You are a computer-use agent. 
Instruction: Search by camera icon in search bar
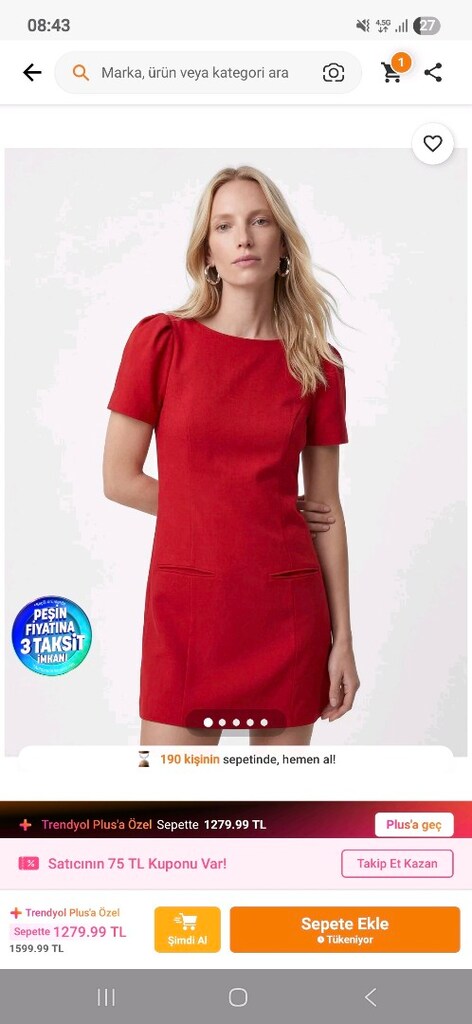(x=334, y=72)
